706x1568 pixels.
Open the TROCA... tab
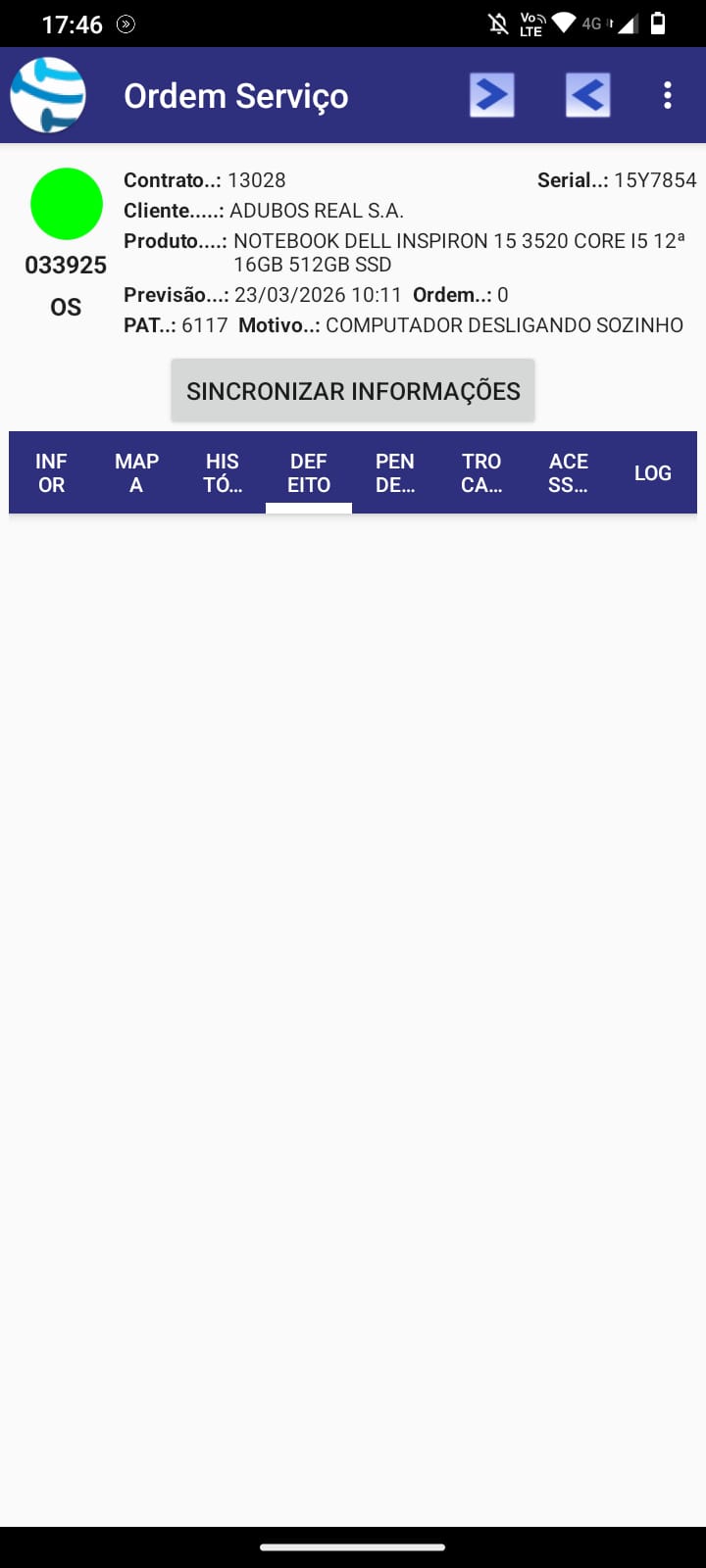pos(481,472)
